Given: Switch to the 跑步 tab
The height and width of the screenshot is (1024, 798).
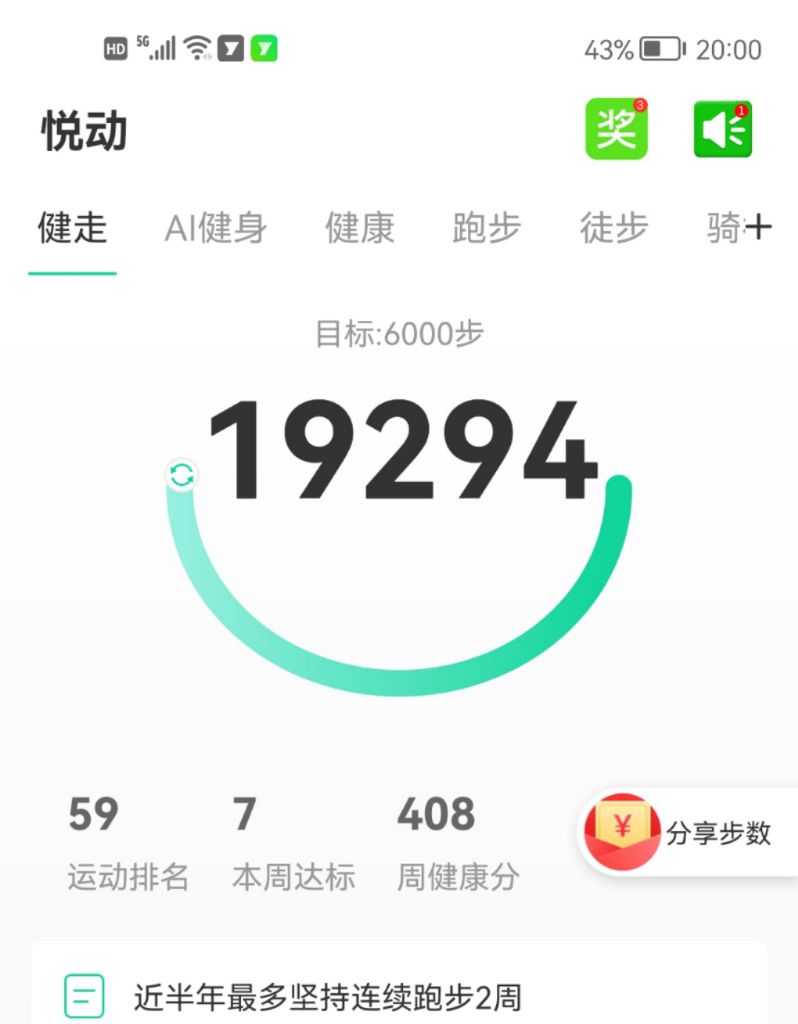Looking at the screenshot, I should 486,228.
